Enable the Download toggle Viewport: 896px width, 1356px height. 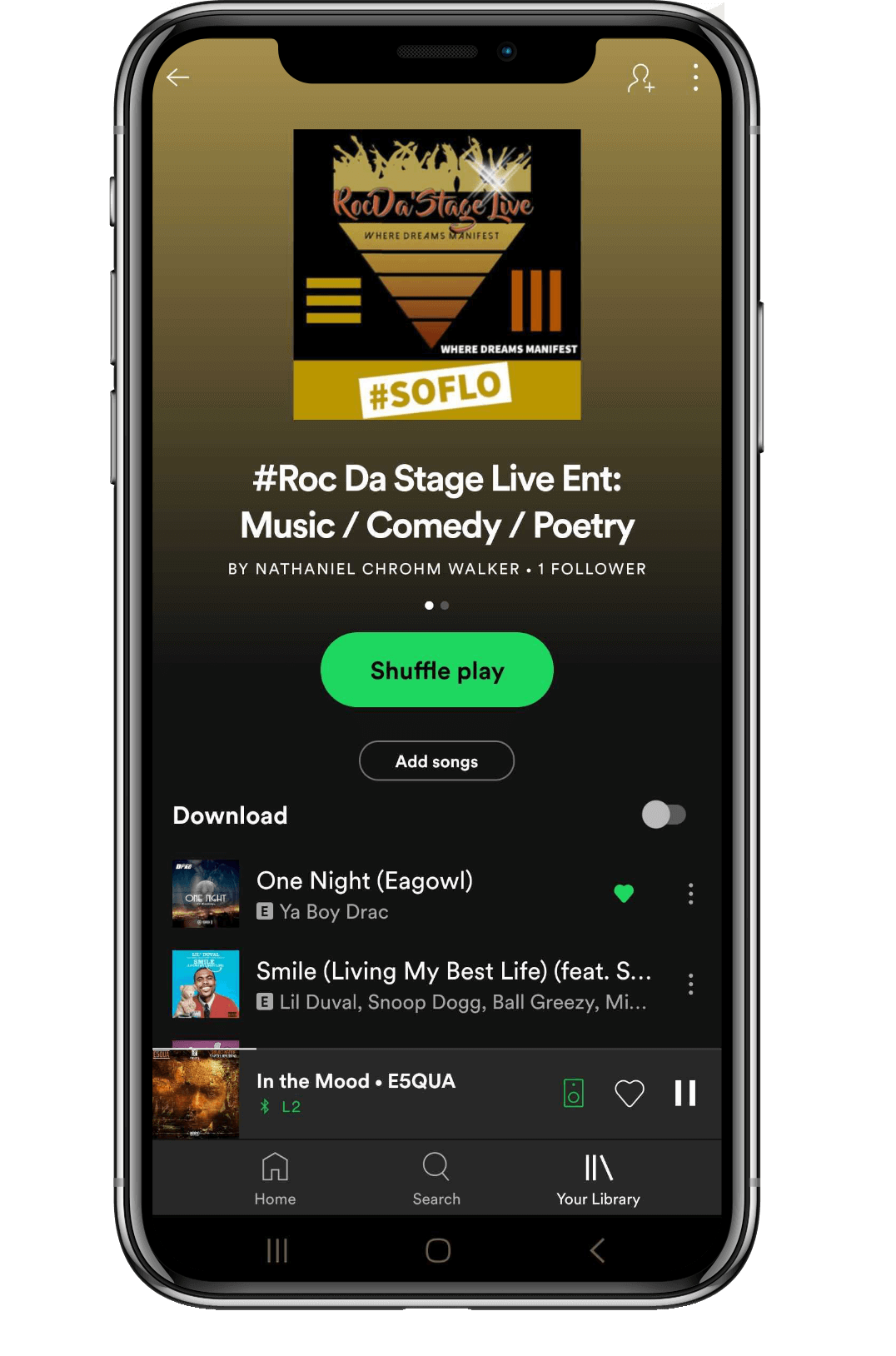tap(664, 815)
